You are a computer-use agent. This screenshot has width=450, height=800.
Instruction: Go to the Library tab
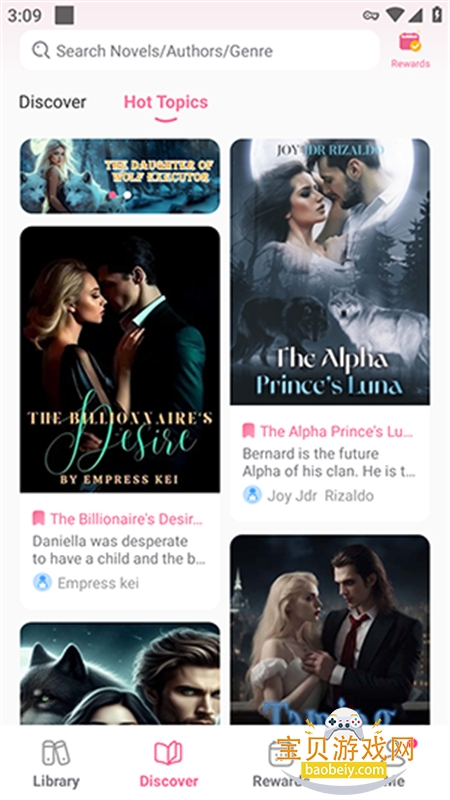[56, 764]
